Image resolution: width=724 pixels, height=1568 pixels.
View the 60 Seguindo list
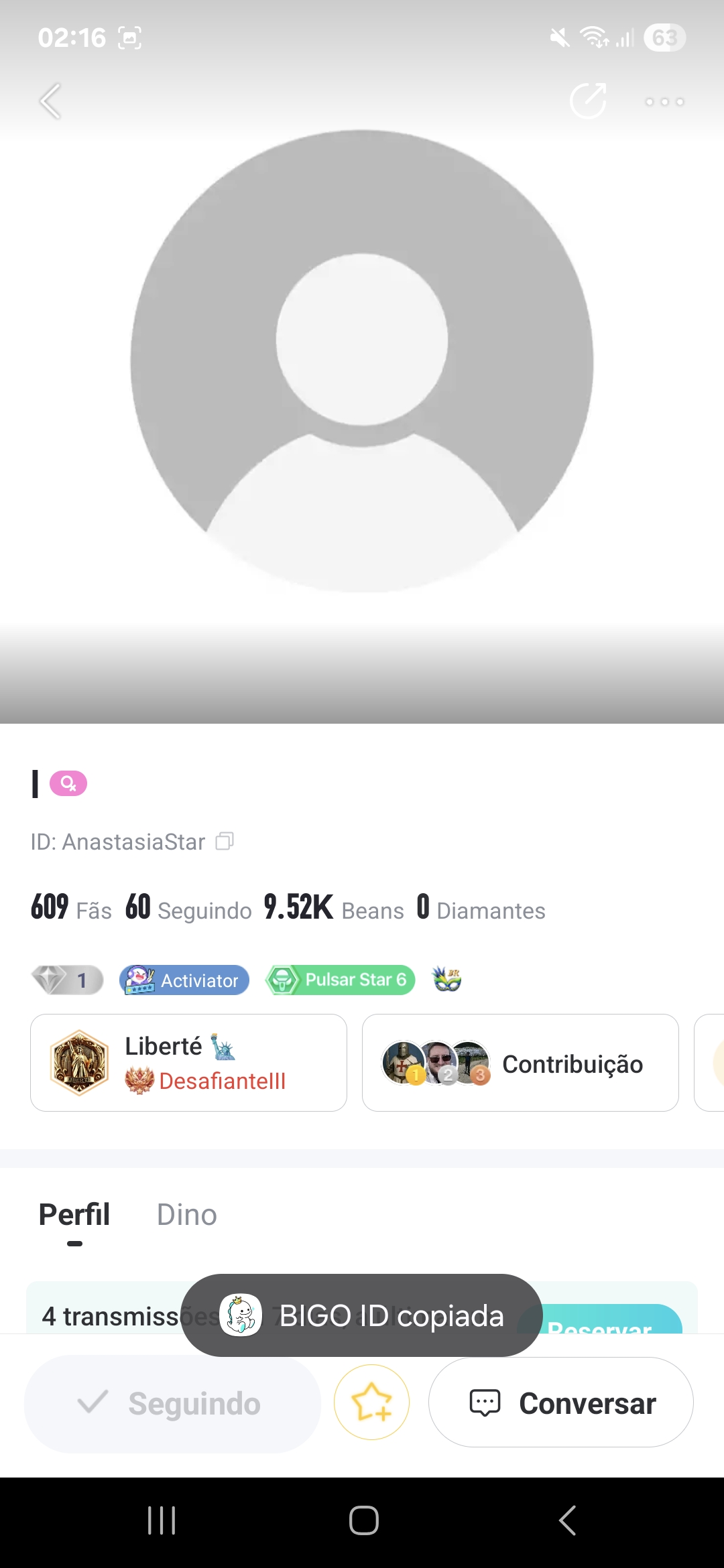pos(188,908)
